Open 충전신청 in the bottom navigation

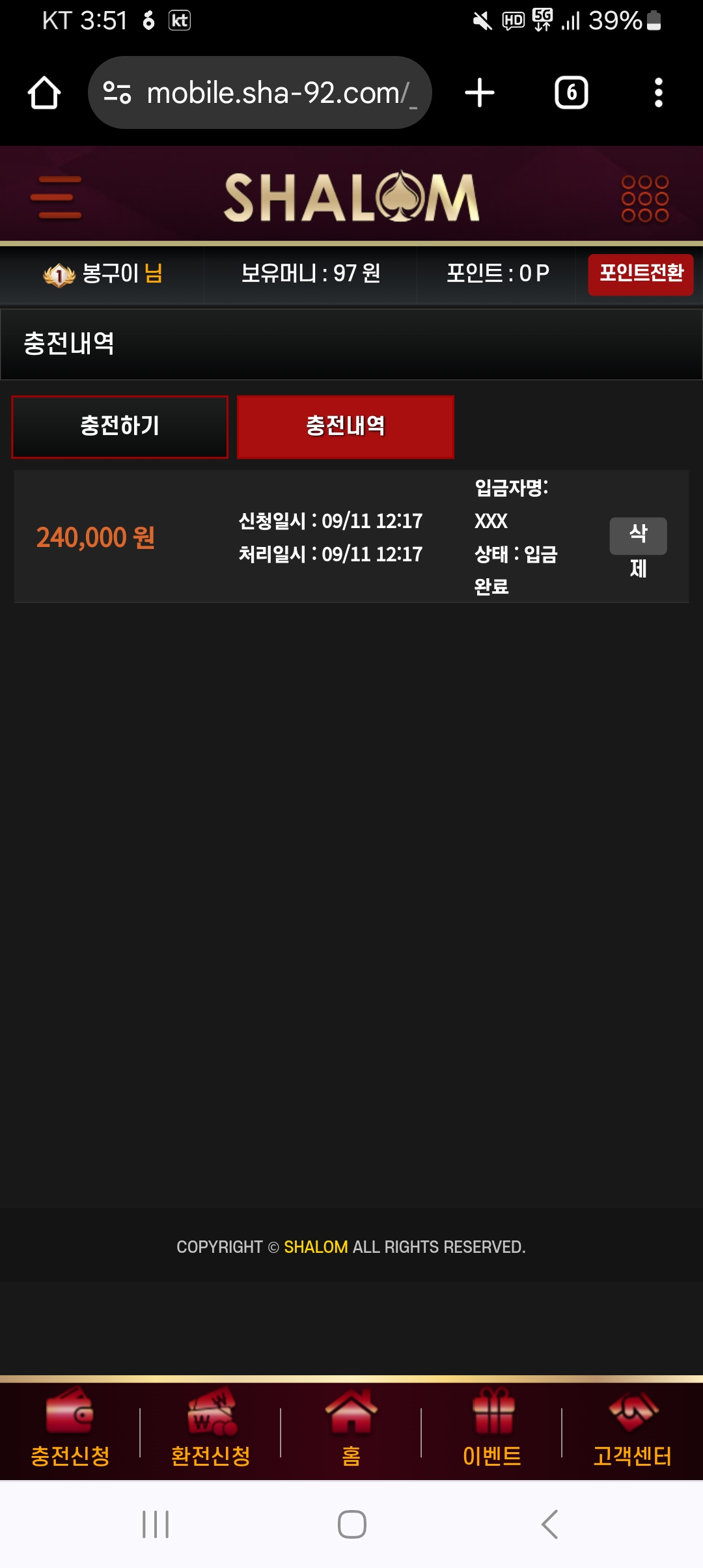[70, 1429]
